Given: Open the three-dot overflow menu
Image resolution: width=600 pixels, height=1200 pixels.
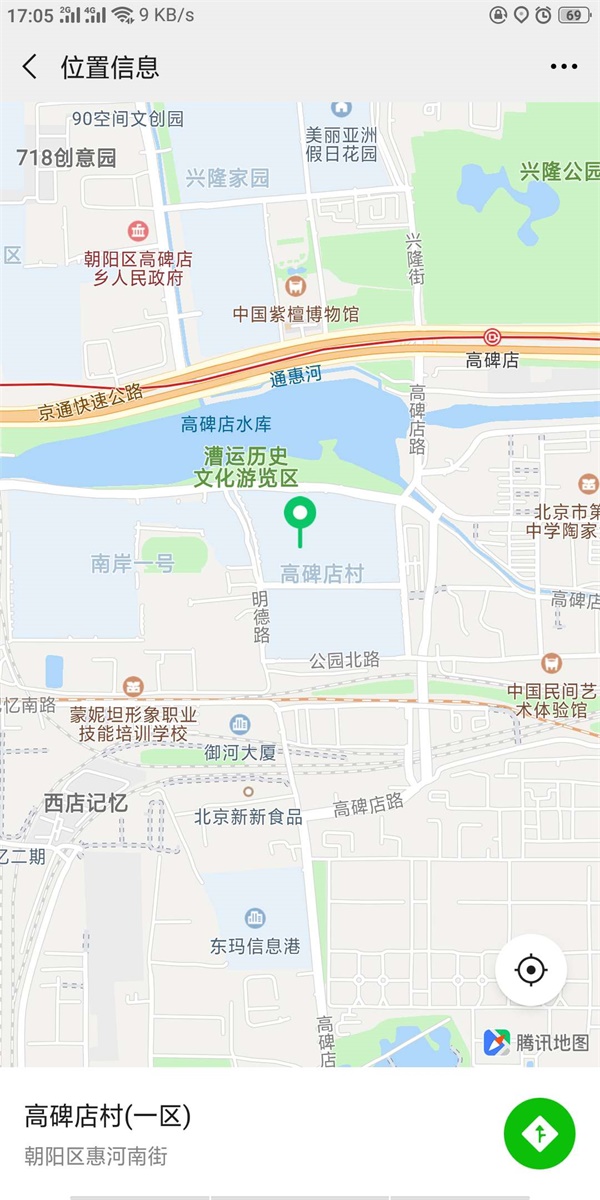Looking at the screenshot, I should 563,67.
